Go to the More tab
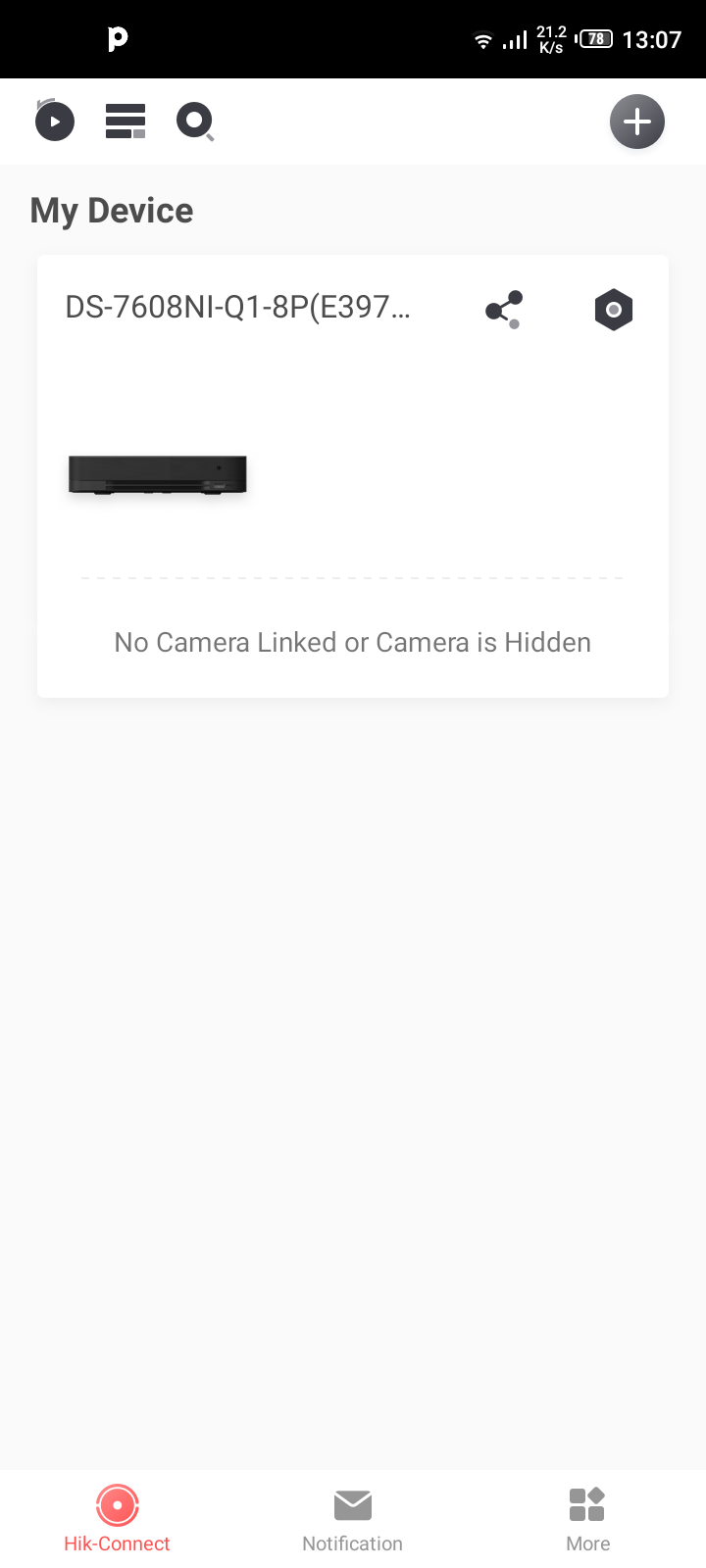Screen dimensions: 706x1568 (x=587, y=1520)
